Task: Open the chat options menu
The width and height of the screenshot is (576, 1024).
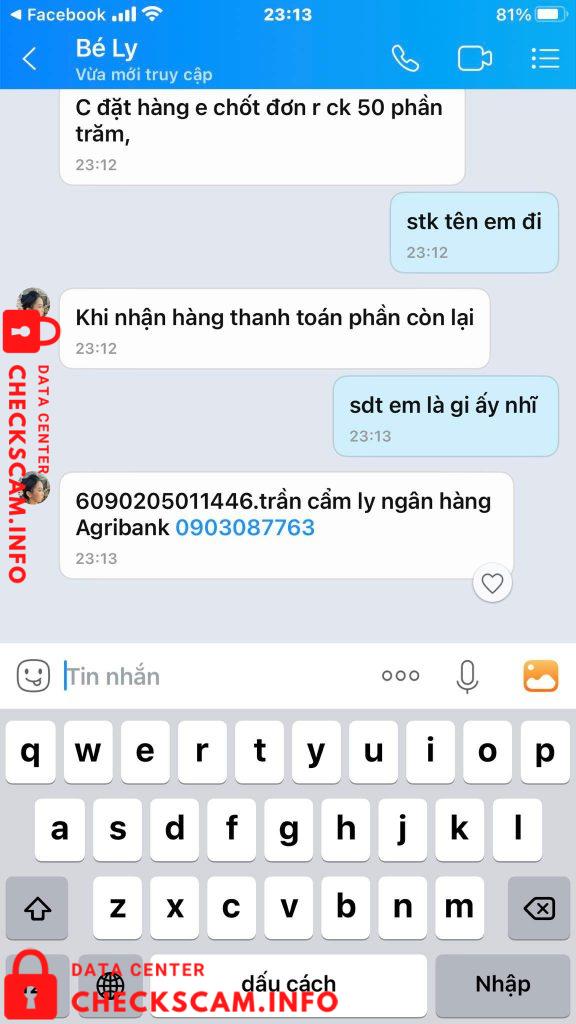Action: (545, 59)
